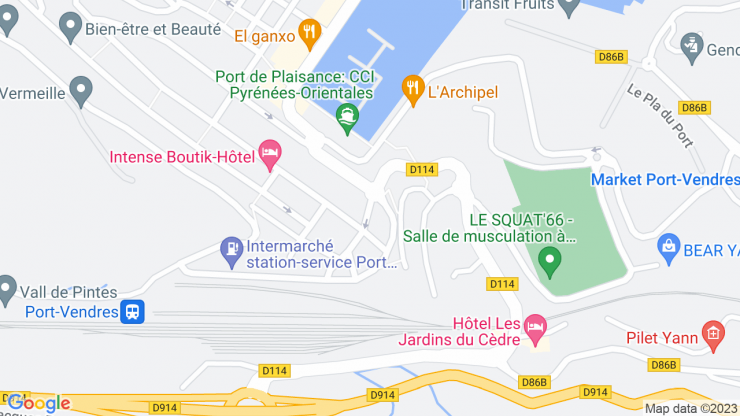The height and width of the screenshot is (416, 740).
Task: Tap the Port-Vendres train station icon
Action: 132,312
